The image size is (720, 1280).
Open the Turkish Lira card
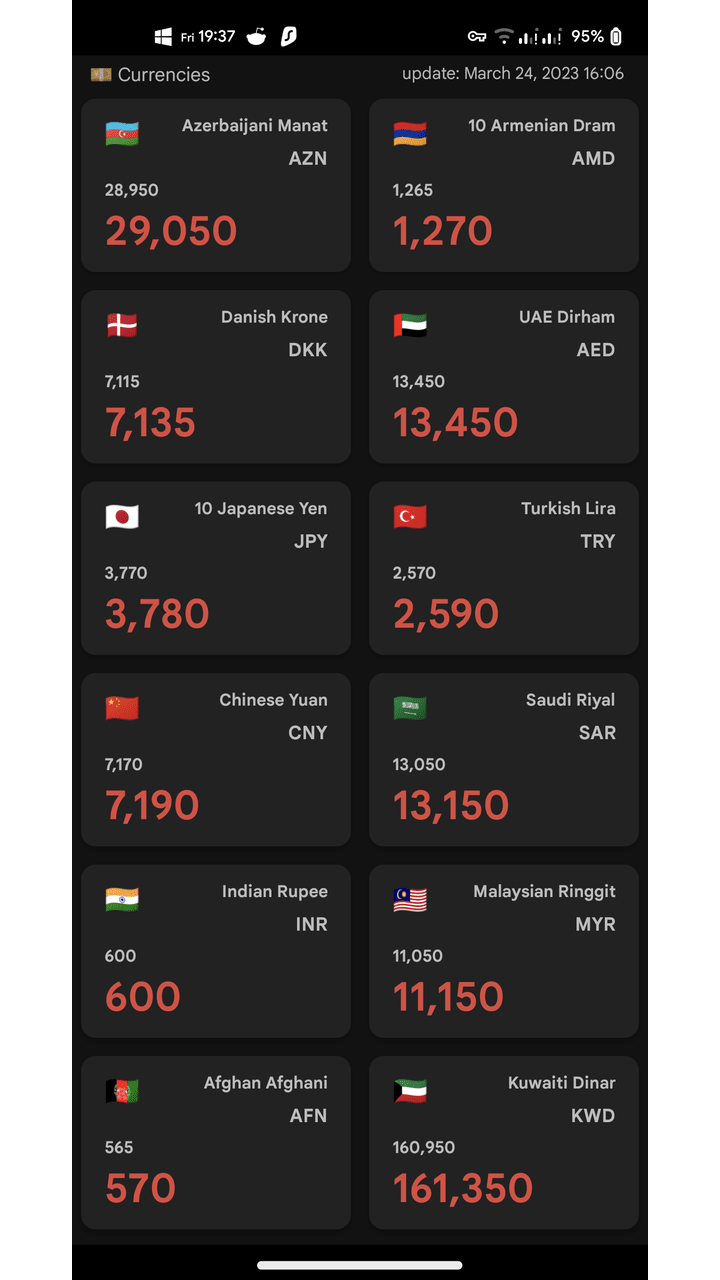[503, 568]
